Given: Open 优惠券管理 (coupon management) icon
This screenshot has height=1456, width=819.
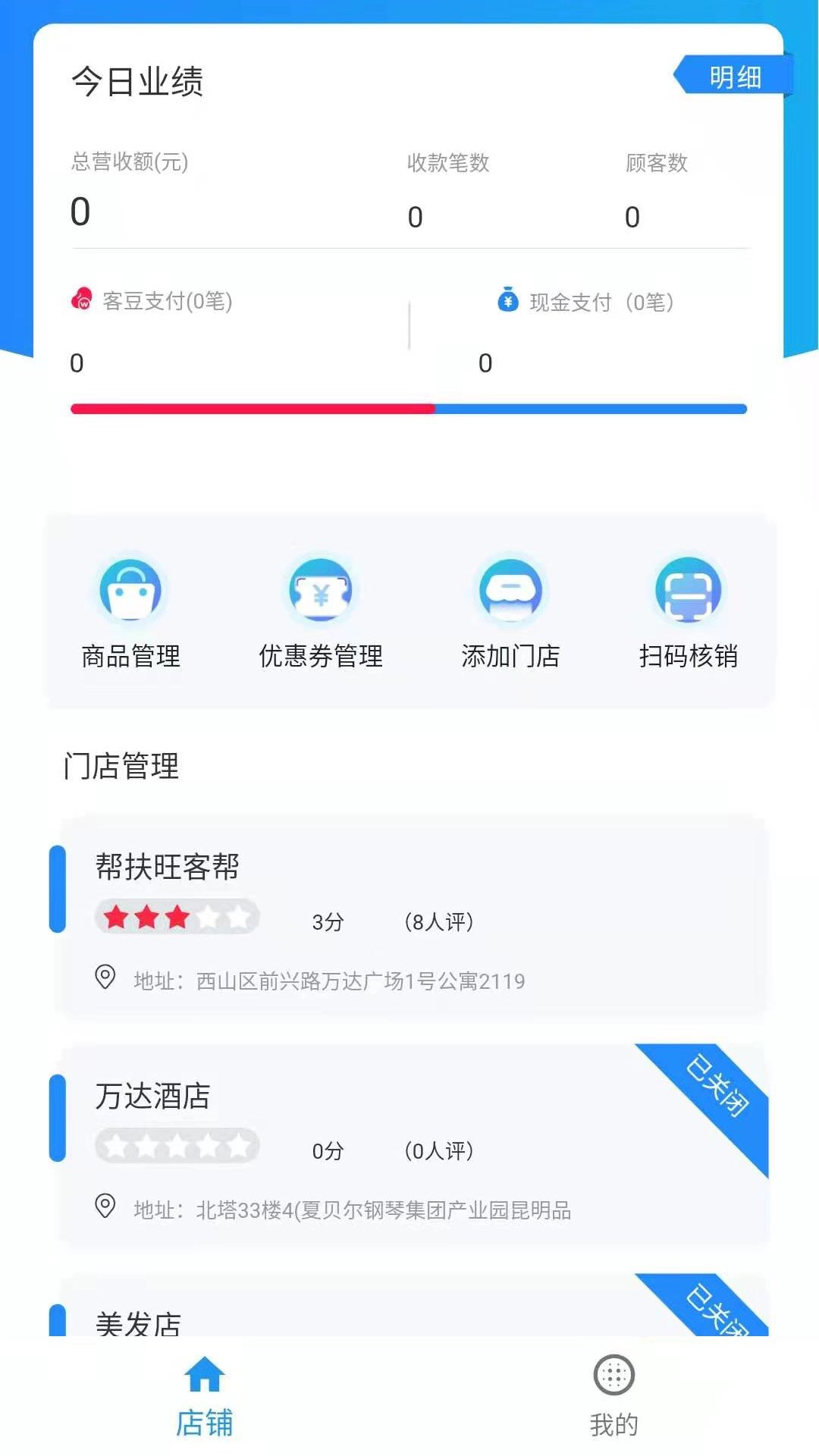Looking at the screenshot, I should [x=320, y=591].
